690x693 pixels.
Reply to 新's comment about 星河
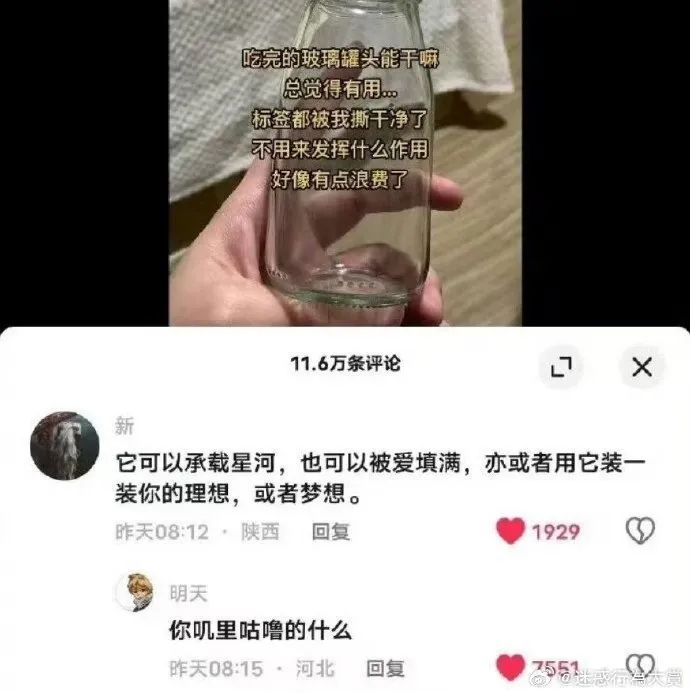(x=330, y=532)
